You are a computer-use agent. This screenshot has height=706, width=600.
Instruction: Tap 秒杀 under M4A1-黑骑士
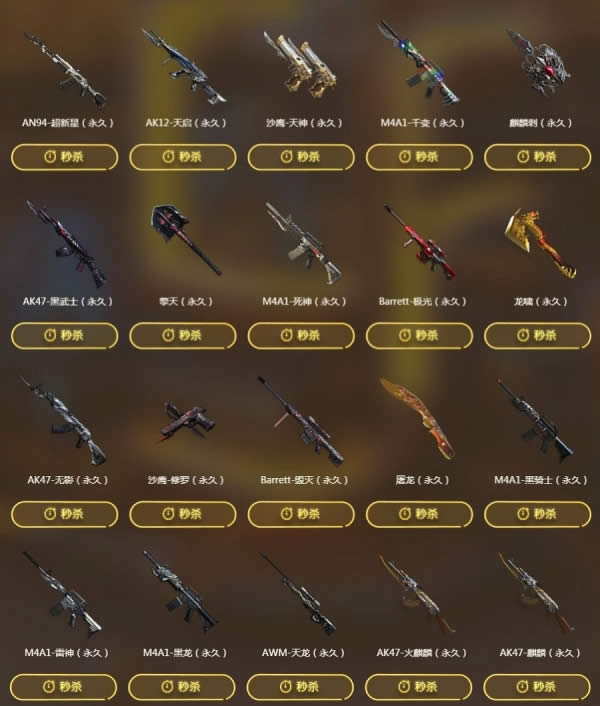[537, 514]
